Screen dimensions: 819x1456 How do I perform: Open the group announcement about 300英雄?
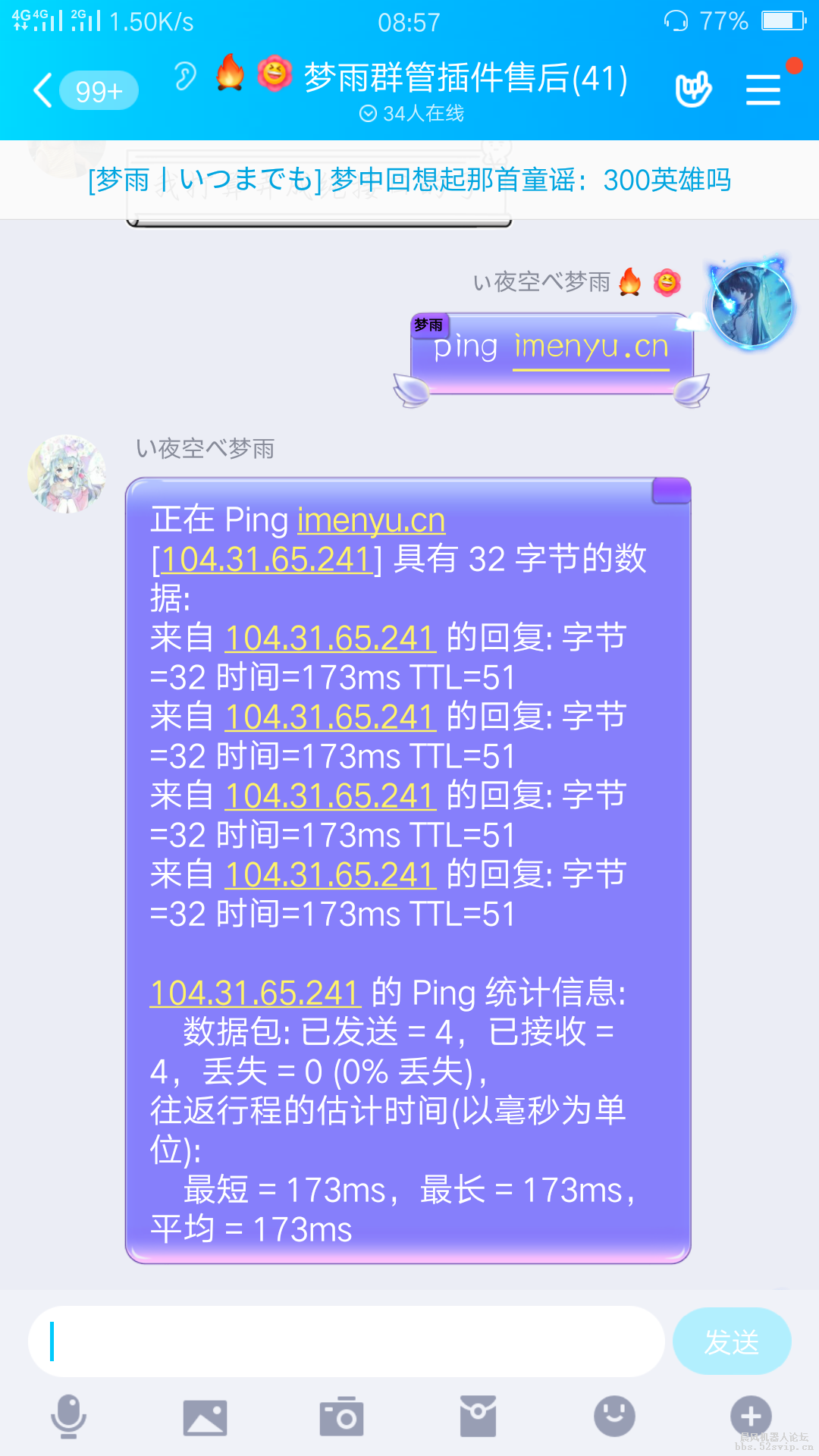[x=409, y=182]
